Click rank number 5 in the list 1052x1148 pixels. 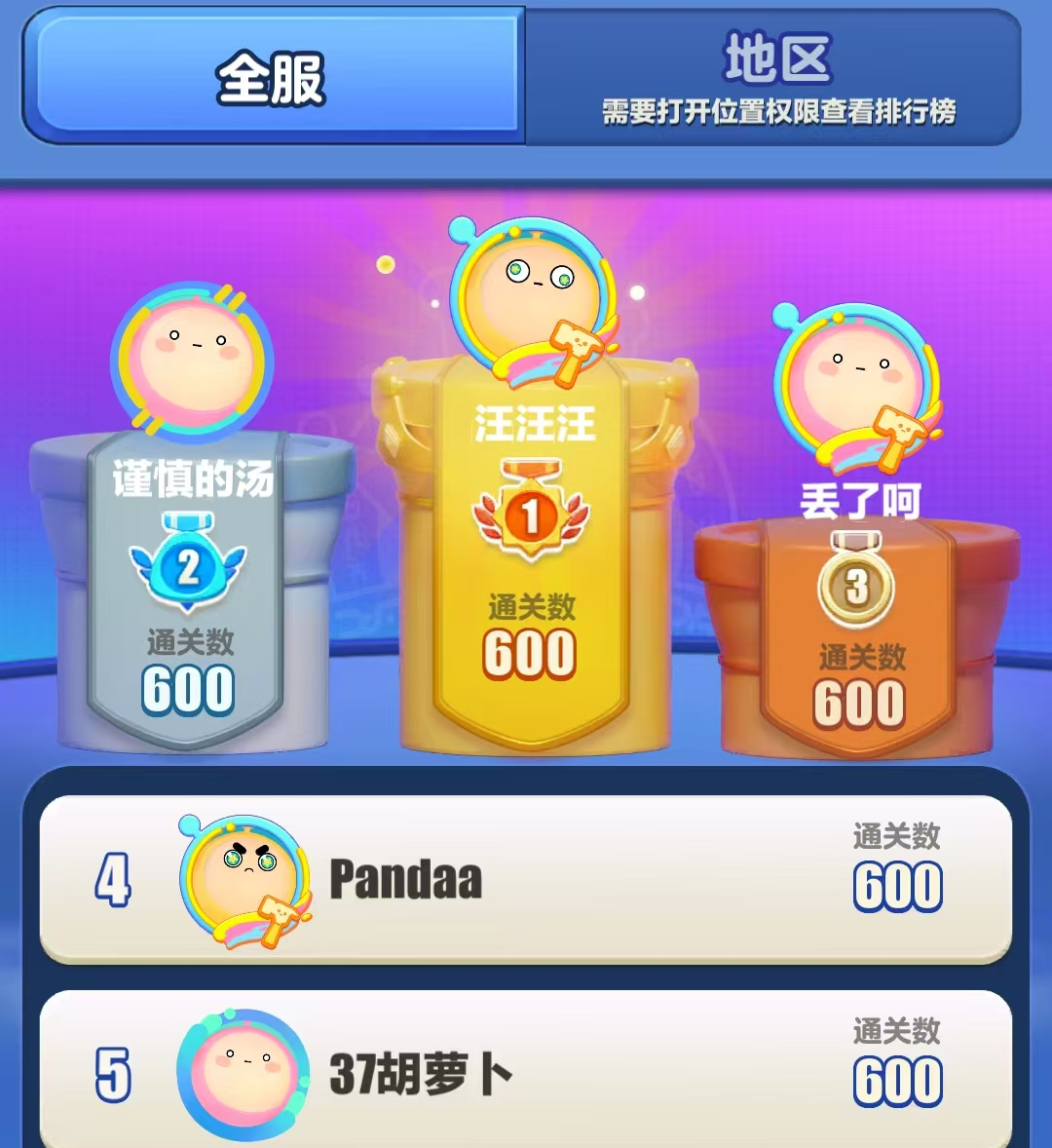(114, 1075)
